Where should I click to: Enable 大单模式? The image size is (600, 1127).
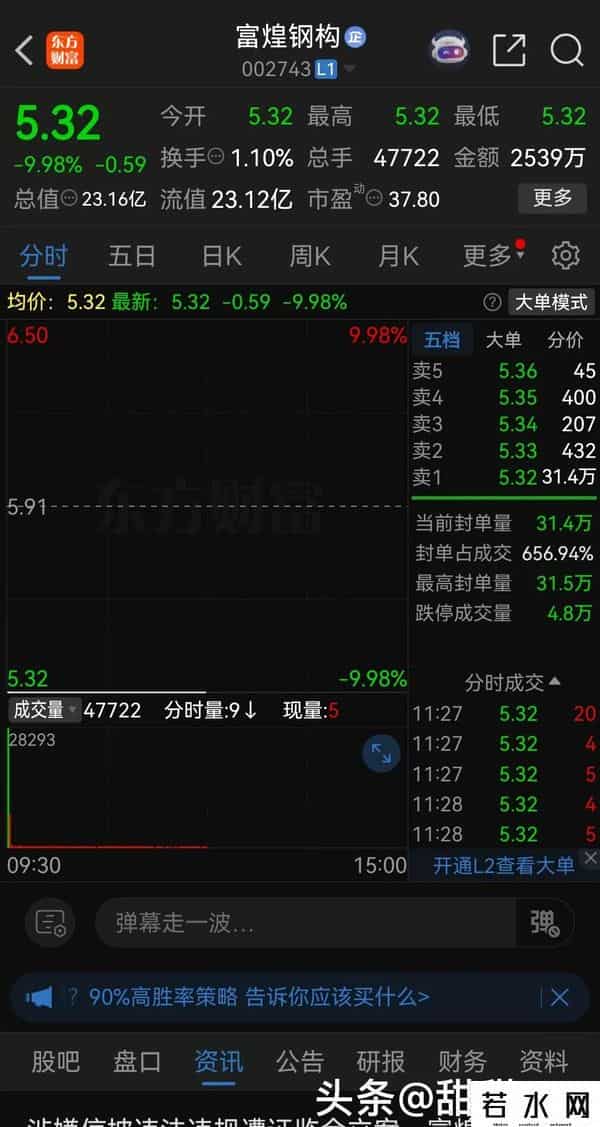click(x=551, y=302)
